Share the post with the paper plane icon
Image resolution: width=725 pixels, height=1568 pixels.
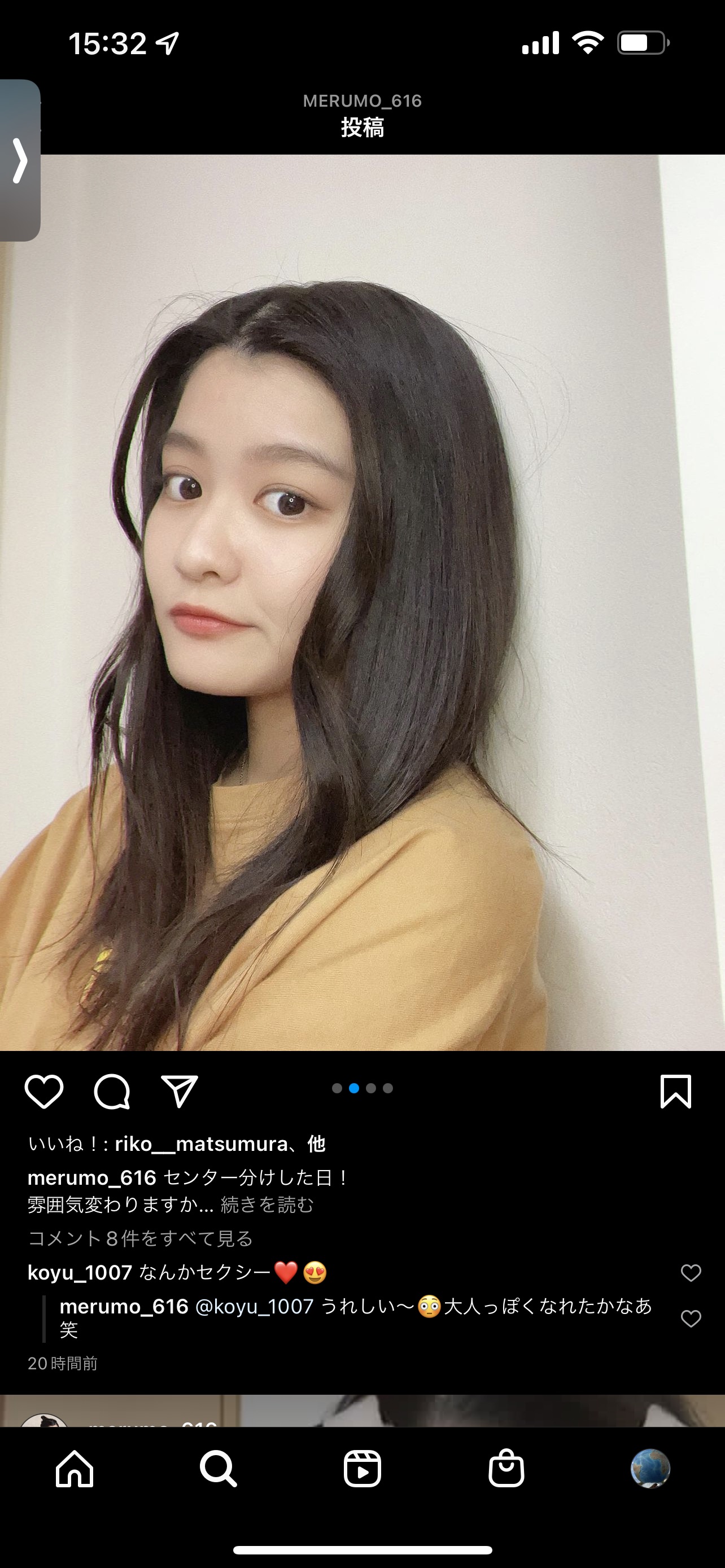pyautogui.click(x=179, y=1092)
